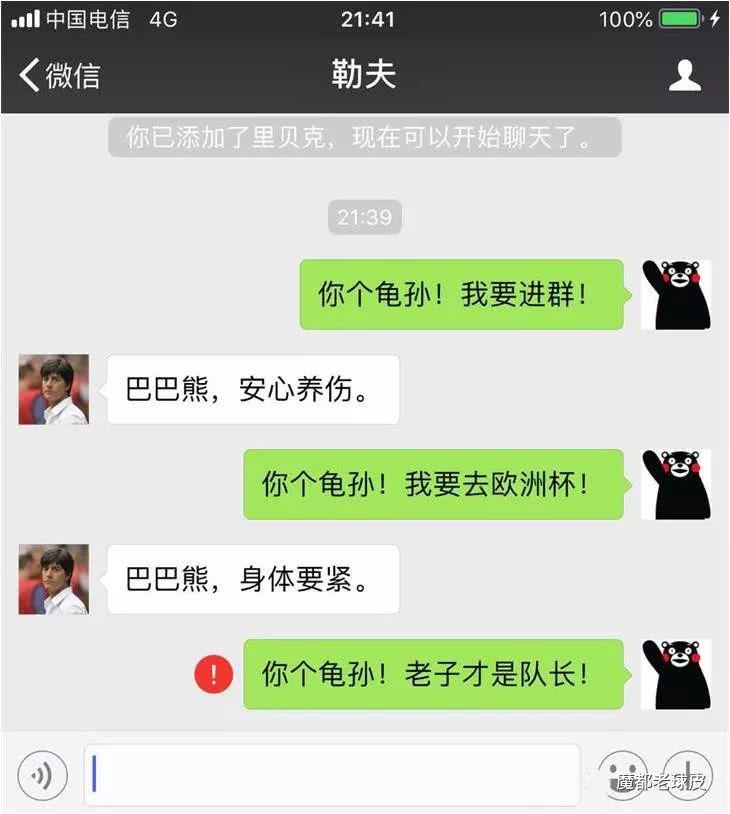Tap the message input field

330,775
